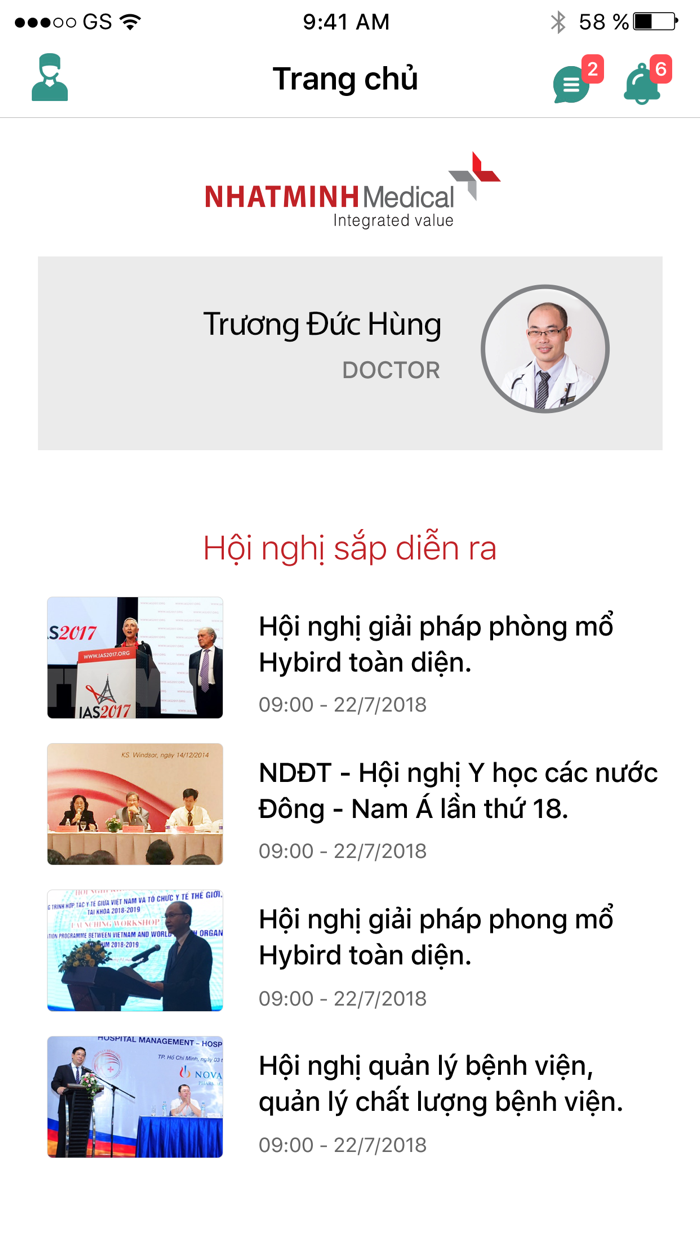Viewport: 700px width, 1244px height.
Task: Open the notifications bell
Action: coord(644,82)
